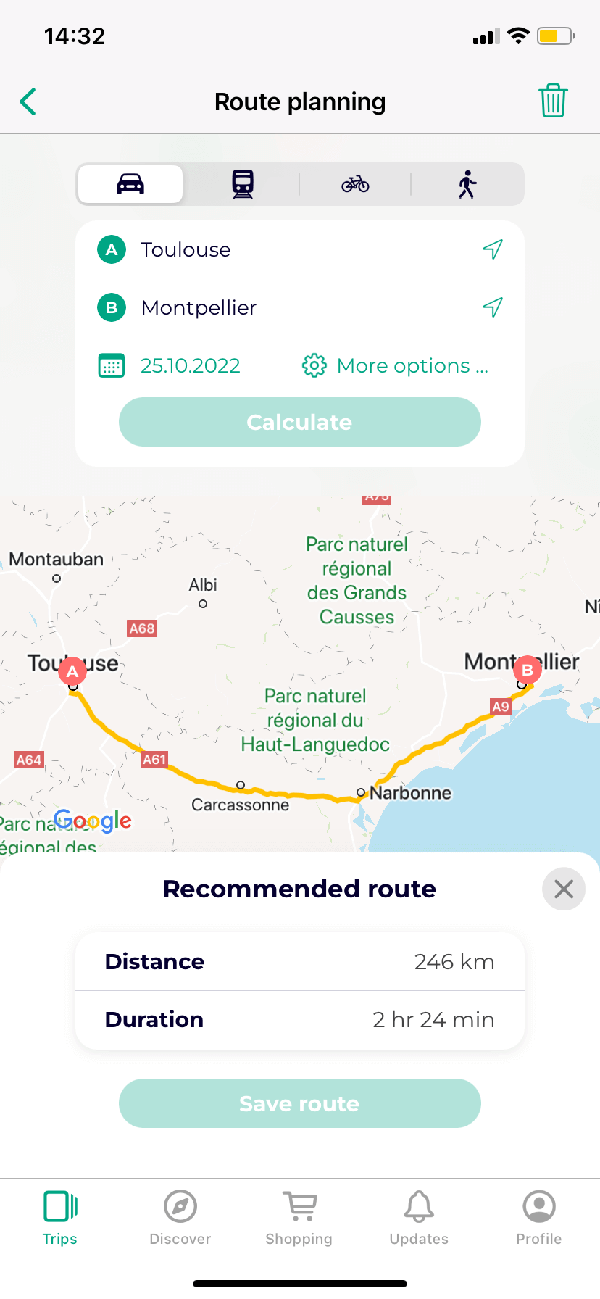Open the Updates tab
Image resolution: width=600 pixels, height=1299 pixels.
pyautogui.click(x=419, y=1218)
